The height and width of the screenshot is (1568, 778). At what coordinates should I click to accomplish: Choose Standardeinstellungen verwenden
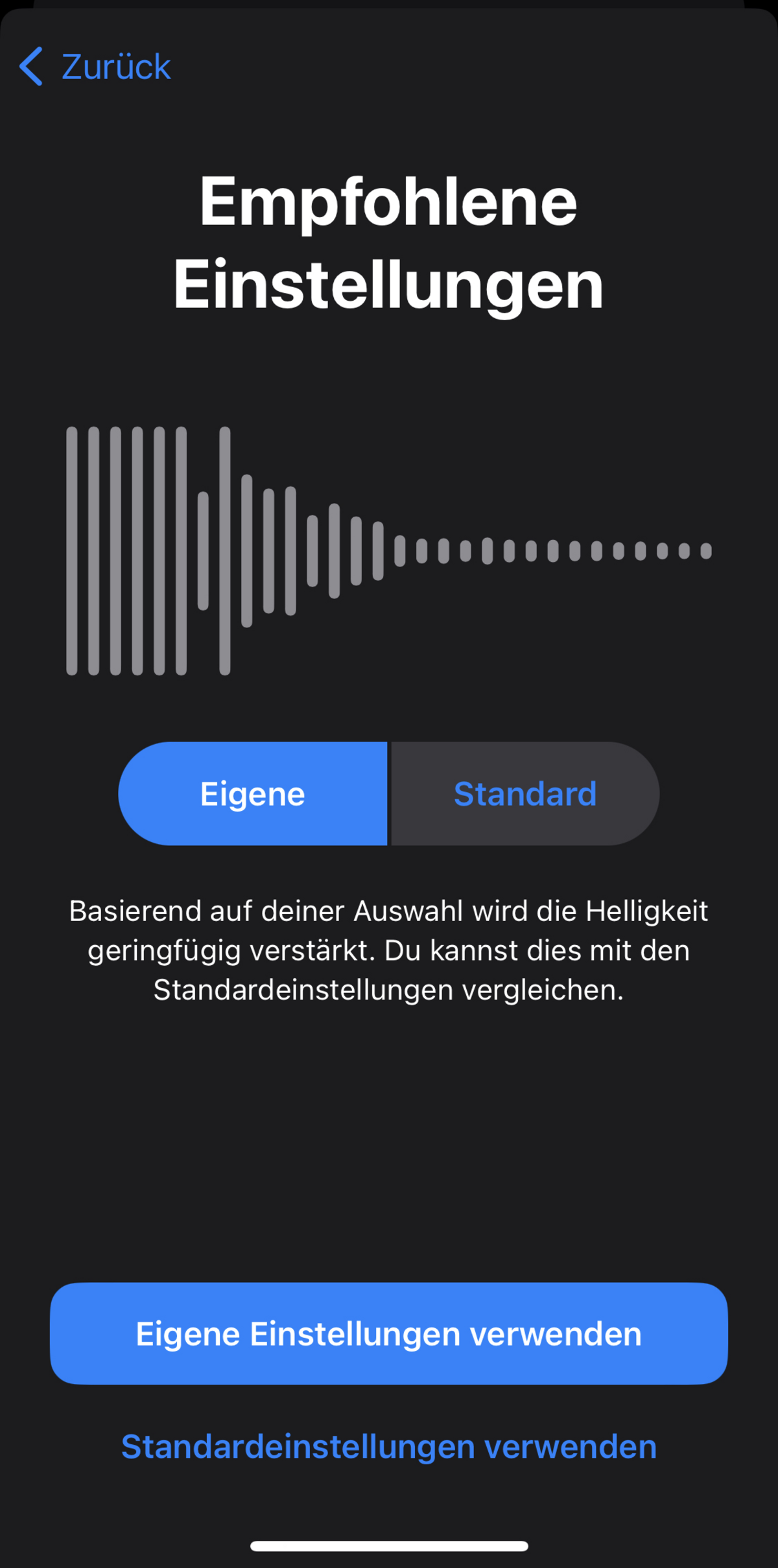(389, 1447)
